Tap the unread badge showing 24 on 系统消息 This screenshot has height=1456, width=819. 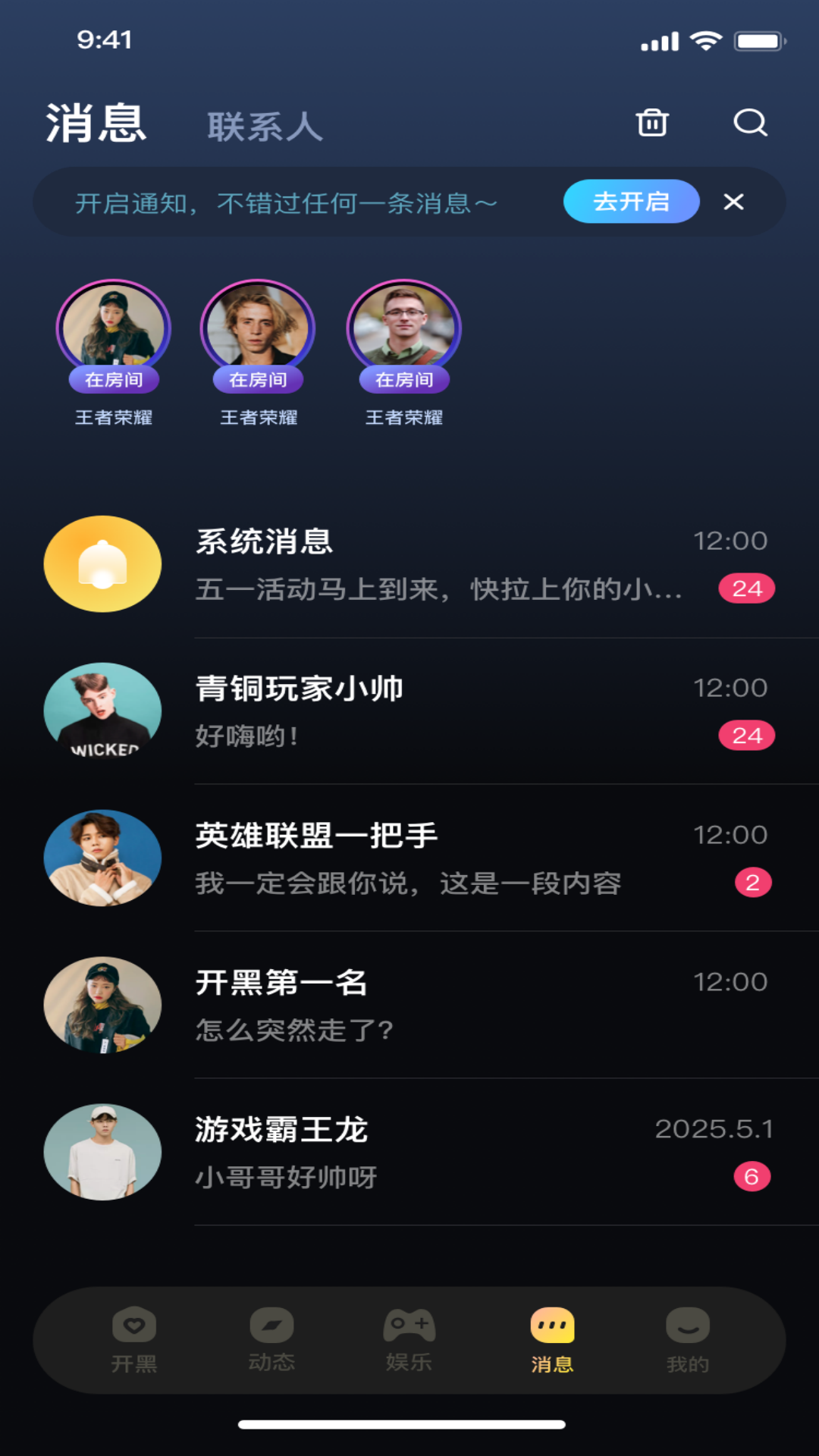pyautogui.click(x=748, y=586)
